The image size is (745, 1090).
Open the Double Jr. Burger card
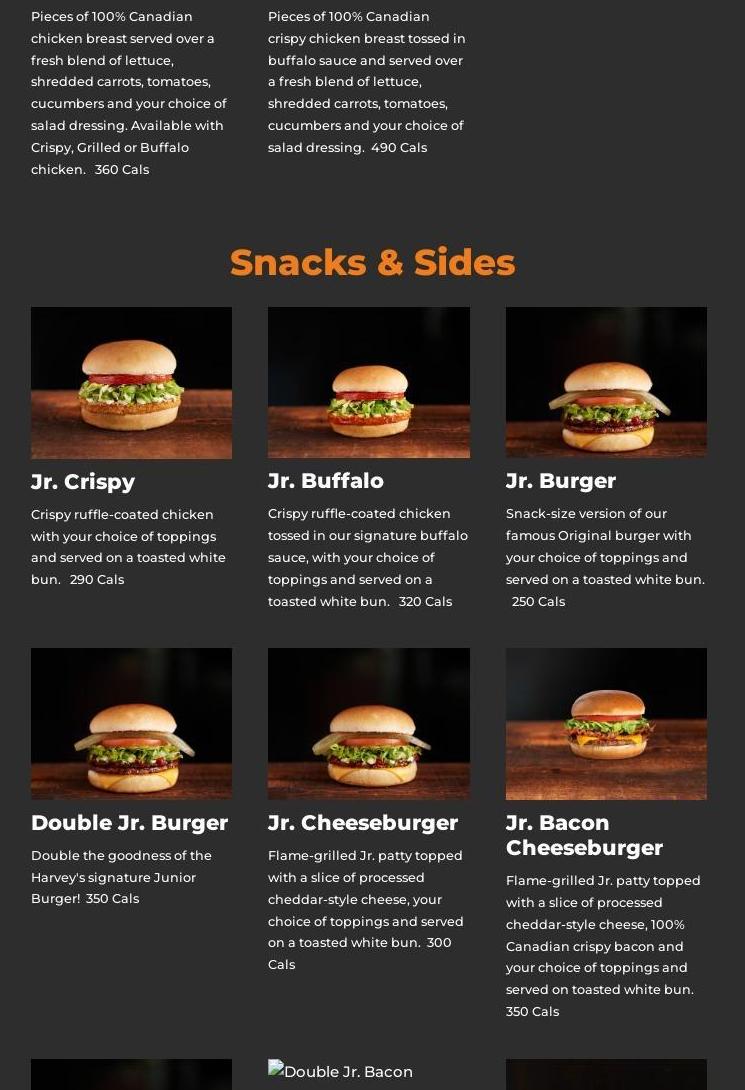point(131,724)
